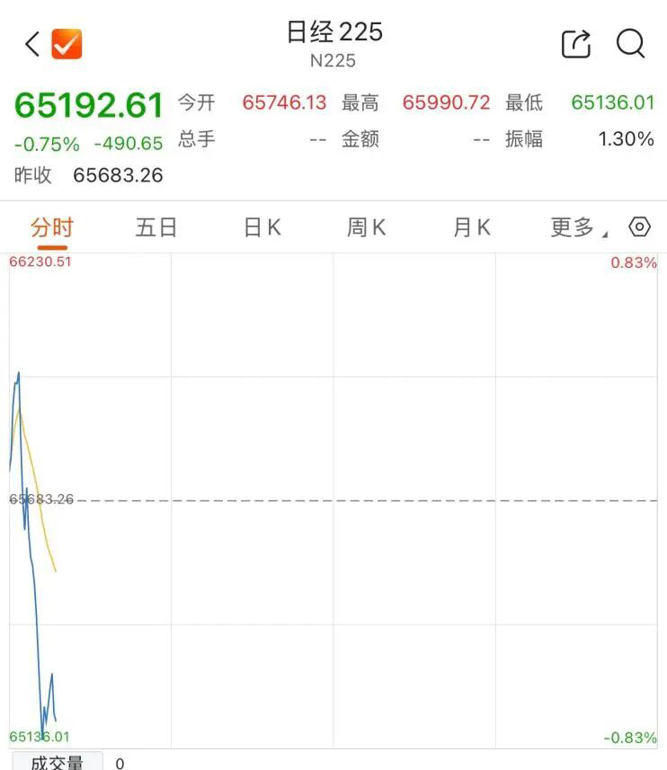Open the 周K weekly chart tab
667x770 pixels.
pyautogui.click(x=366, y=228)
